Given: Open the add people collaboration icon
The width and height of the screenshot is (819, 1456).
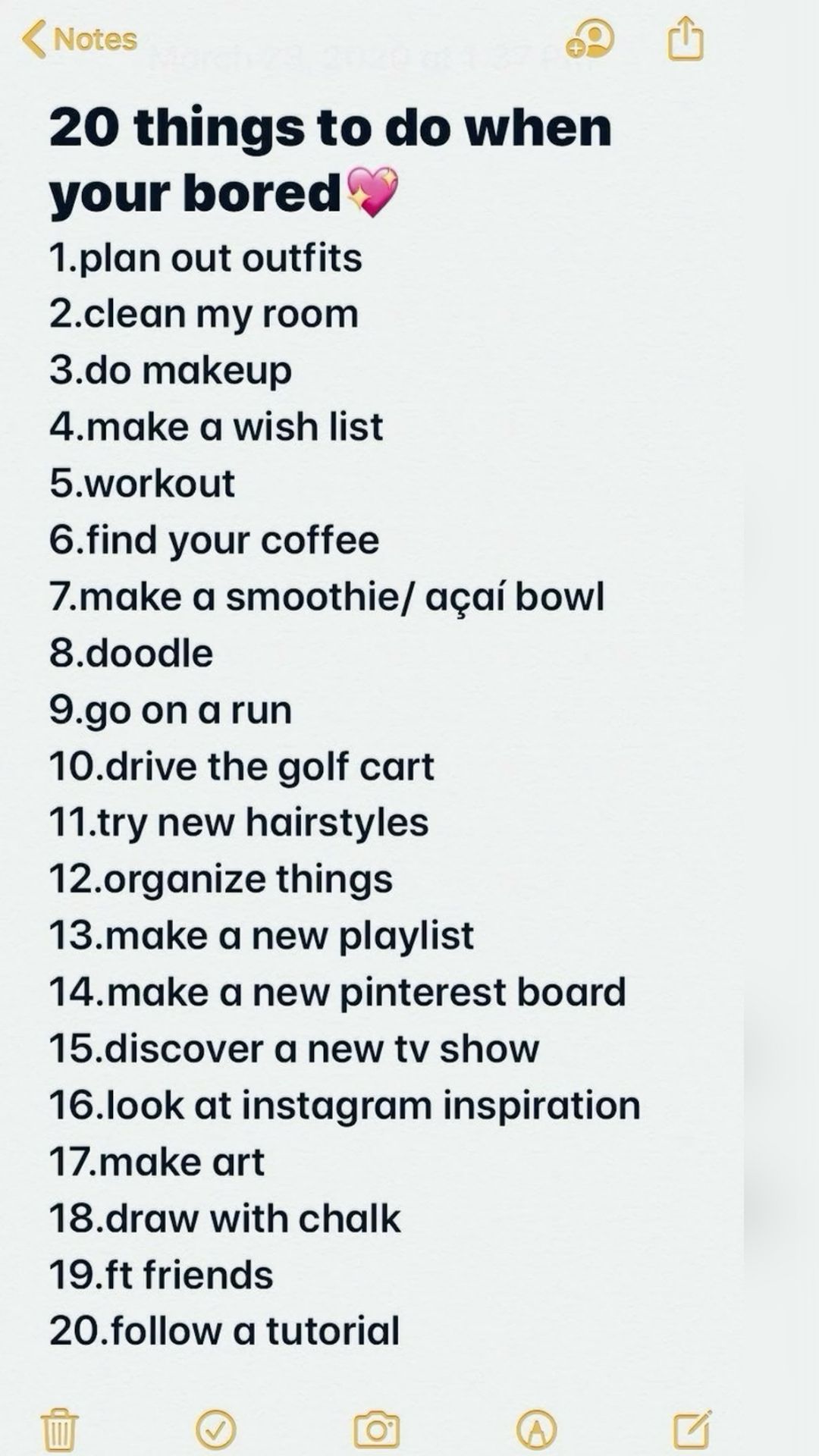Looking at the screenshot, I should click(x=589, y=38).
